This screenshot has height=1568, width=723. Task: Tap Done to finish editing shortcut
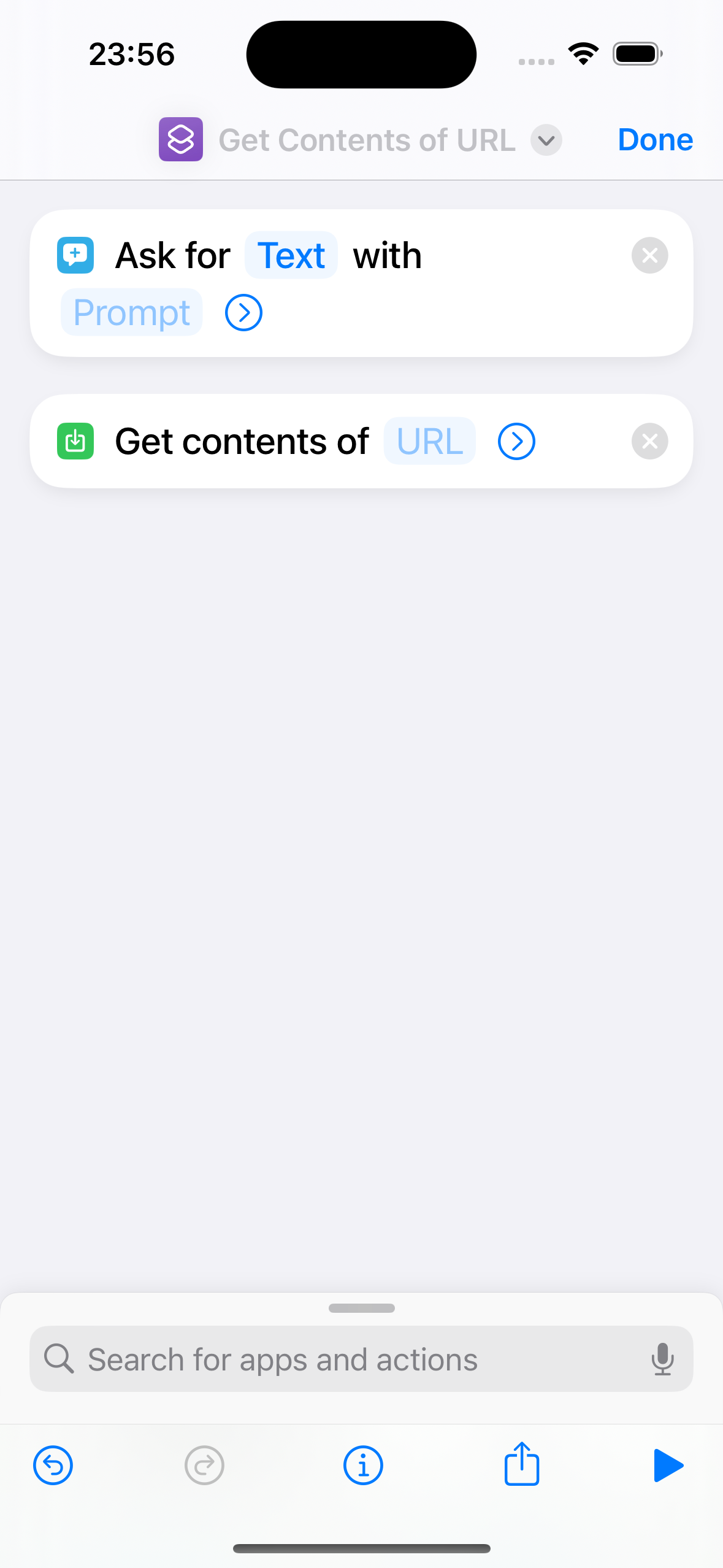(655, 140)
